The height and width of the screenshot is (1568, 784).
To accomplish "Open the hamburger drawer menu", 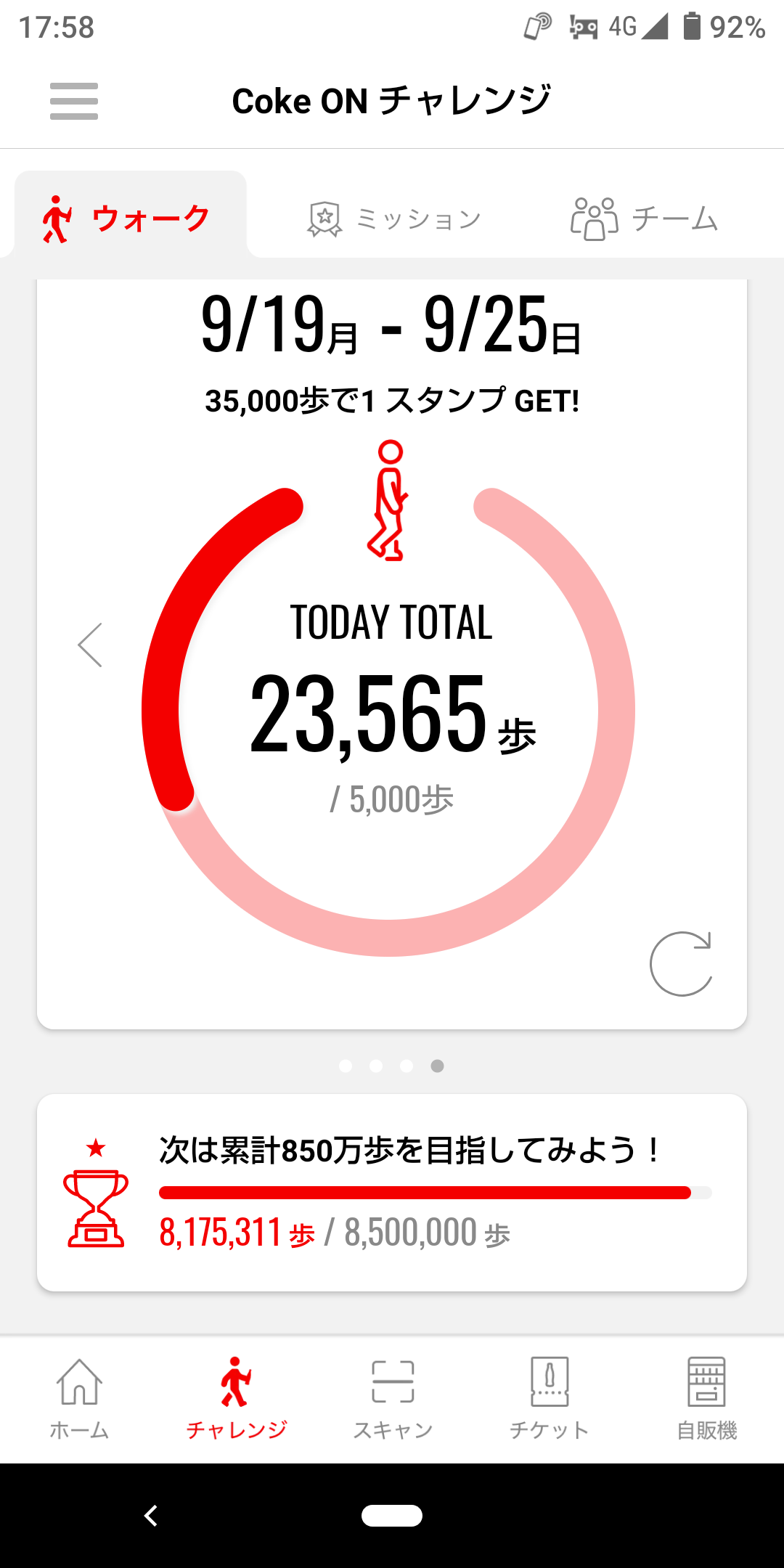I will pos(74,101).
